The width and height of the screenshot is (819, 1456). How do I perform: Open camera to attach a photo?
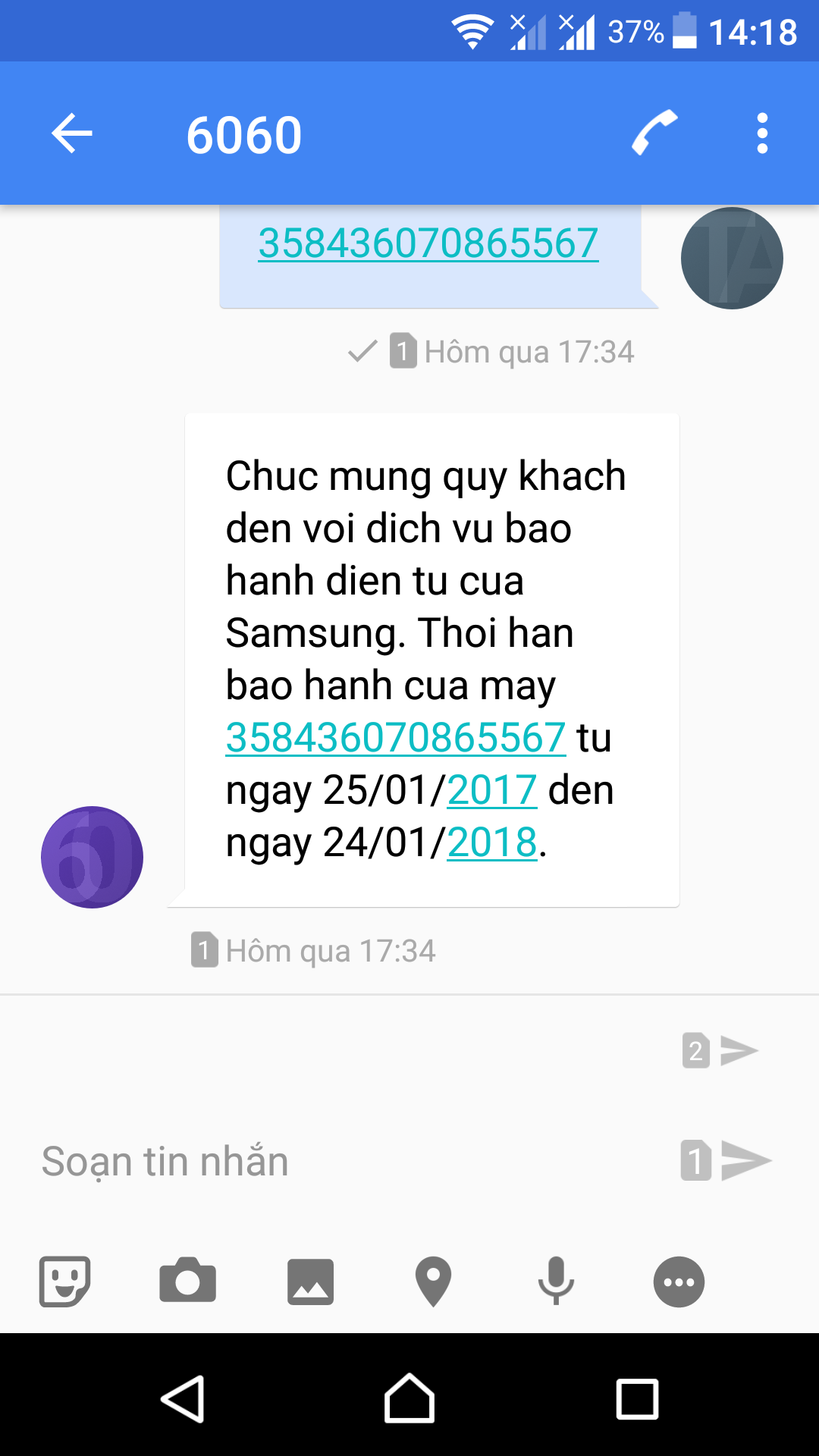(187, 1282)
